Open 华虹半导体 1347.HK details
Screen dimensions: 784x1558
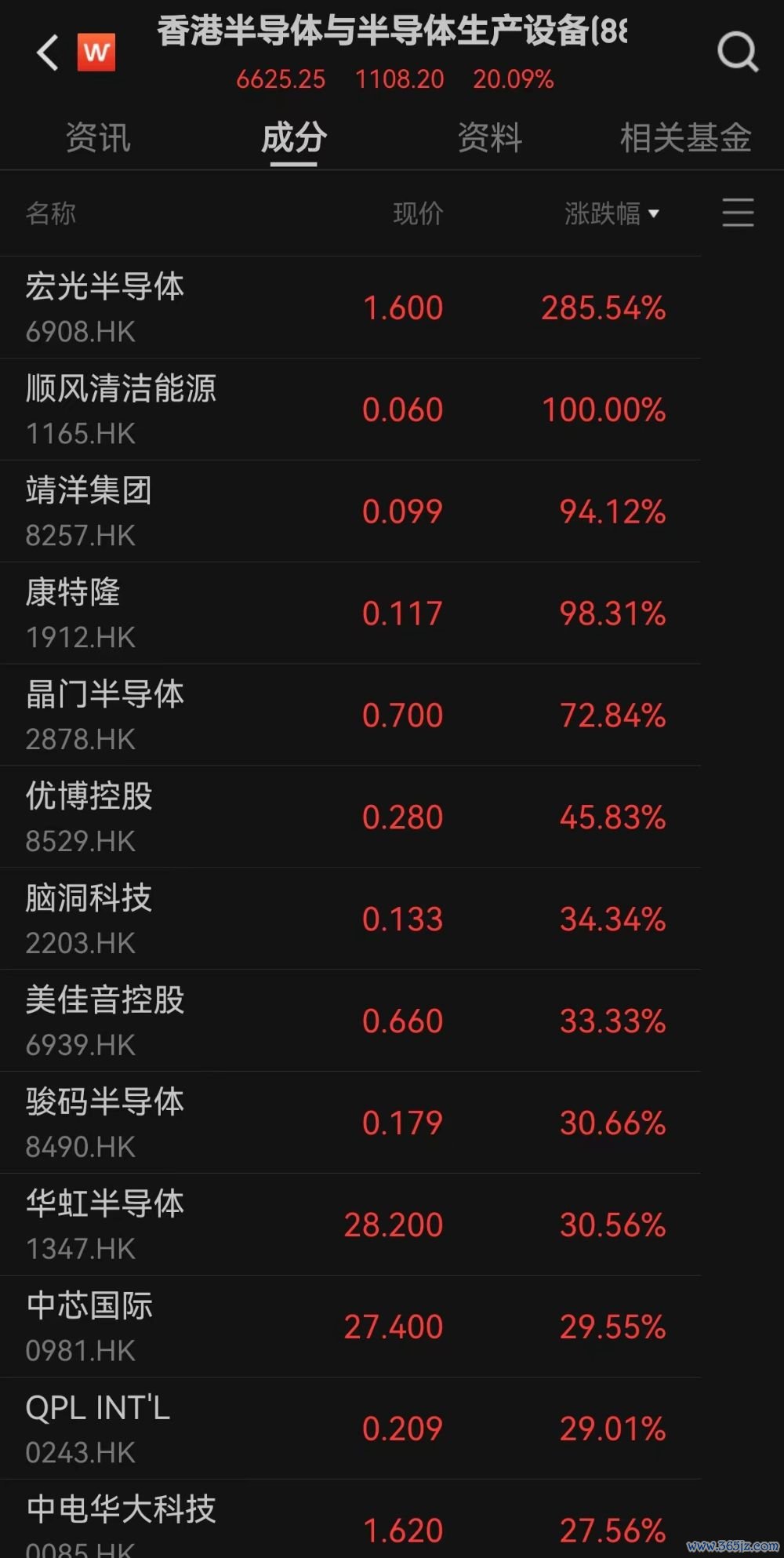point(350,1225)
